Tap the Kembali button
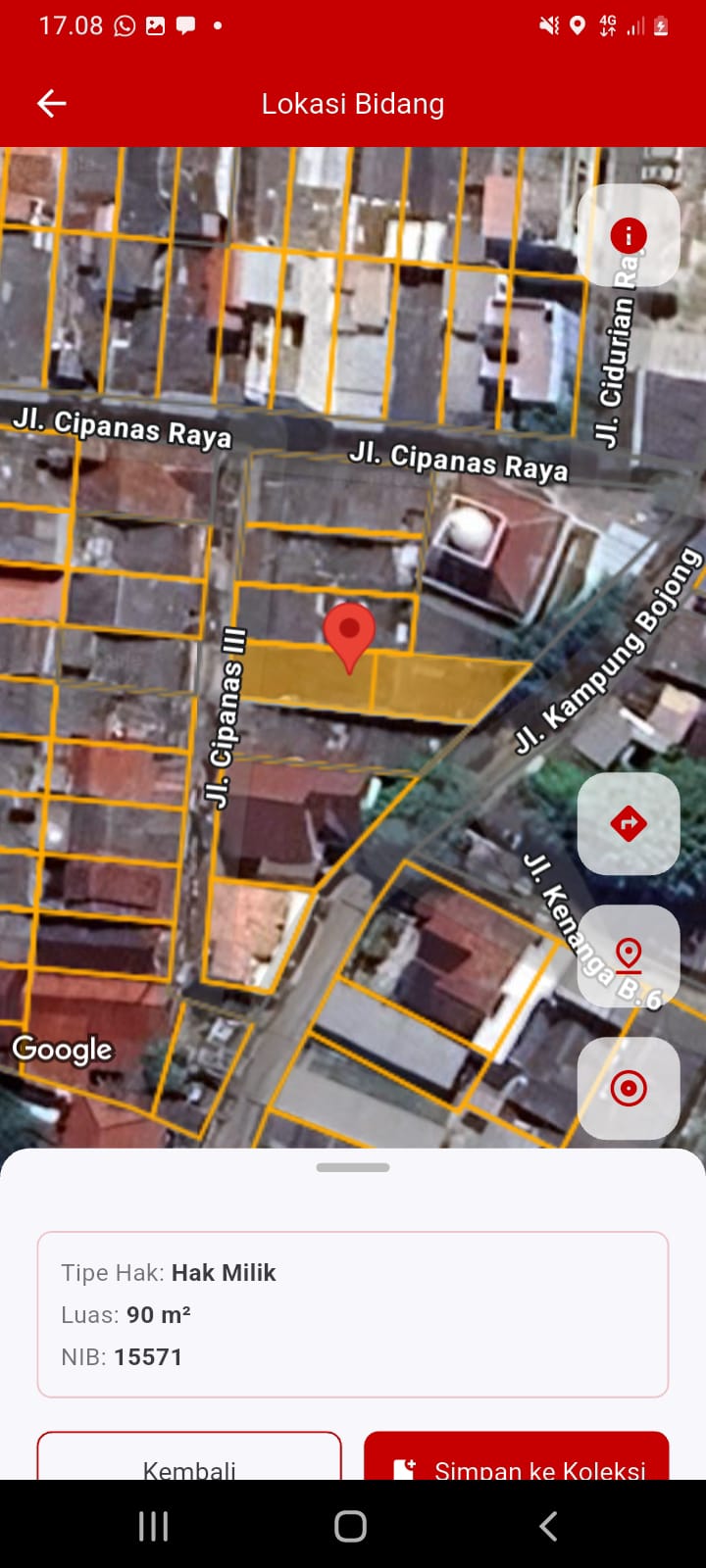This screenshot has height=1568, width=706. pyautogui.click(x=189, y=1460)
